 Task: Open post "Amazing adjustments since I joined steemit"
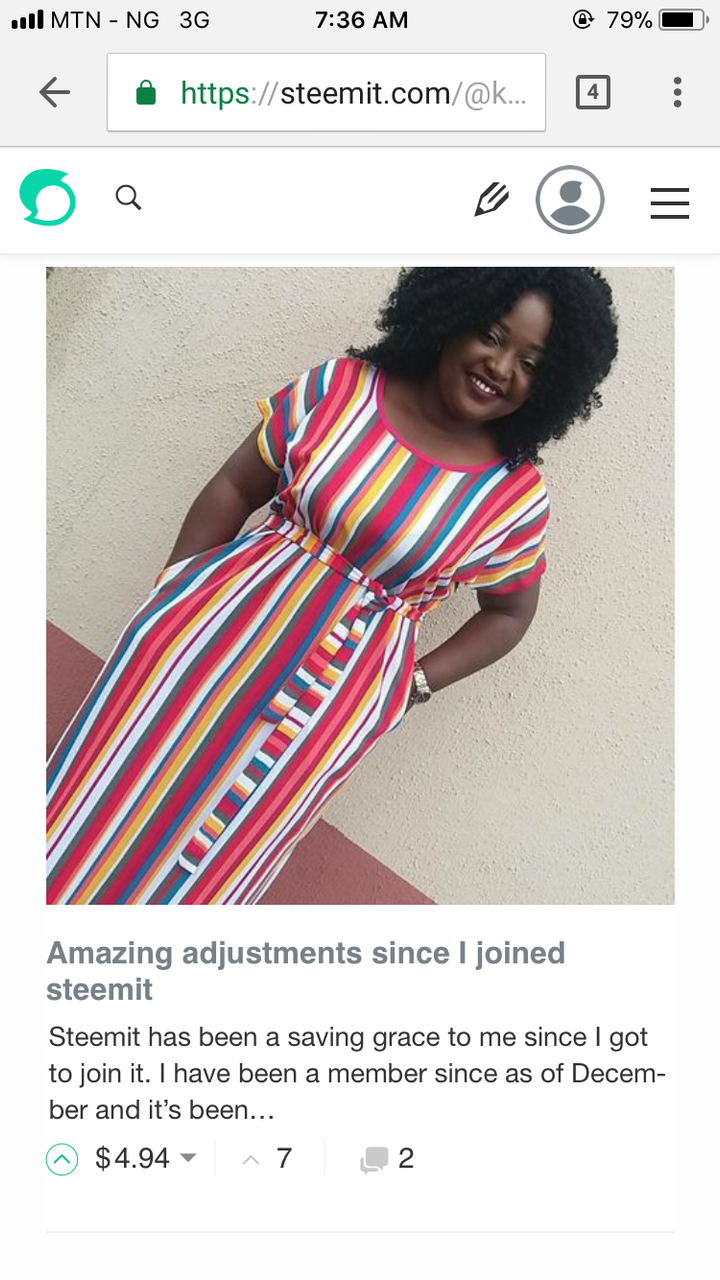(x=305, y=971)
